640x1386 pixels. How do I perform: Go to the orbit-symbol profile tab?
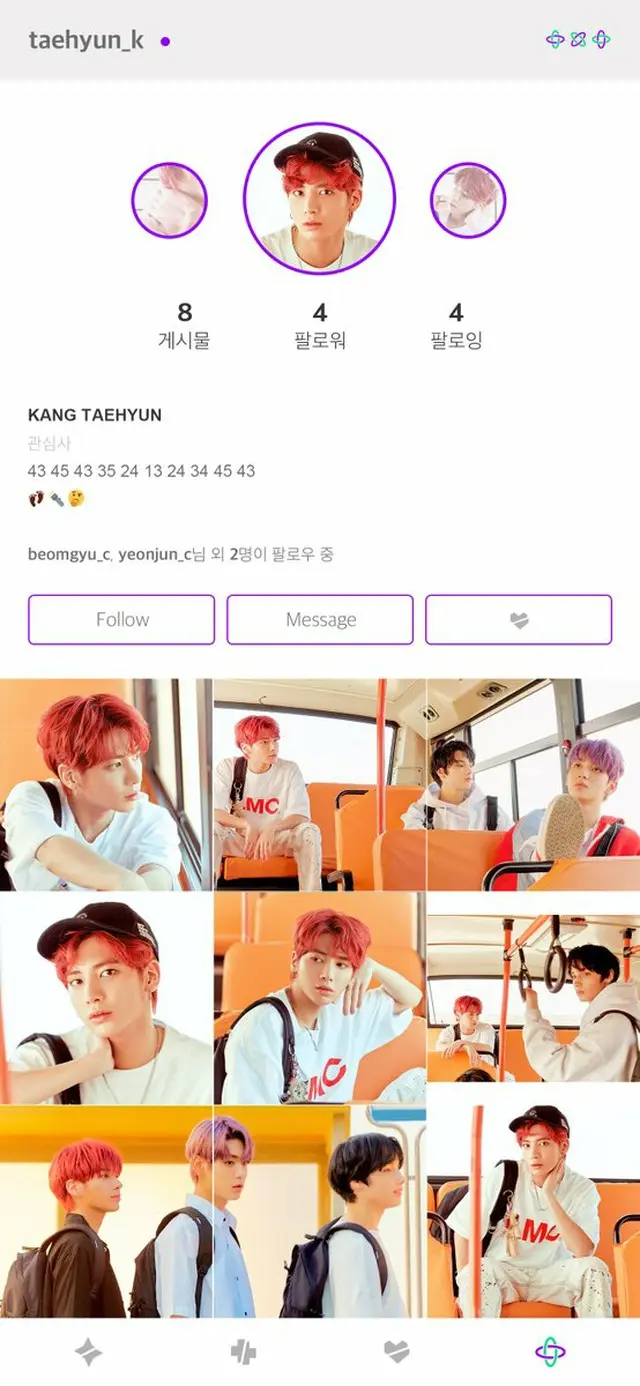point(550,1352)
